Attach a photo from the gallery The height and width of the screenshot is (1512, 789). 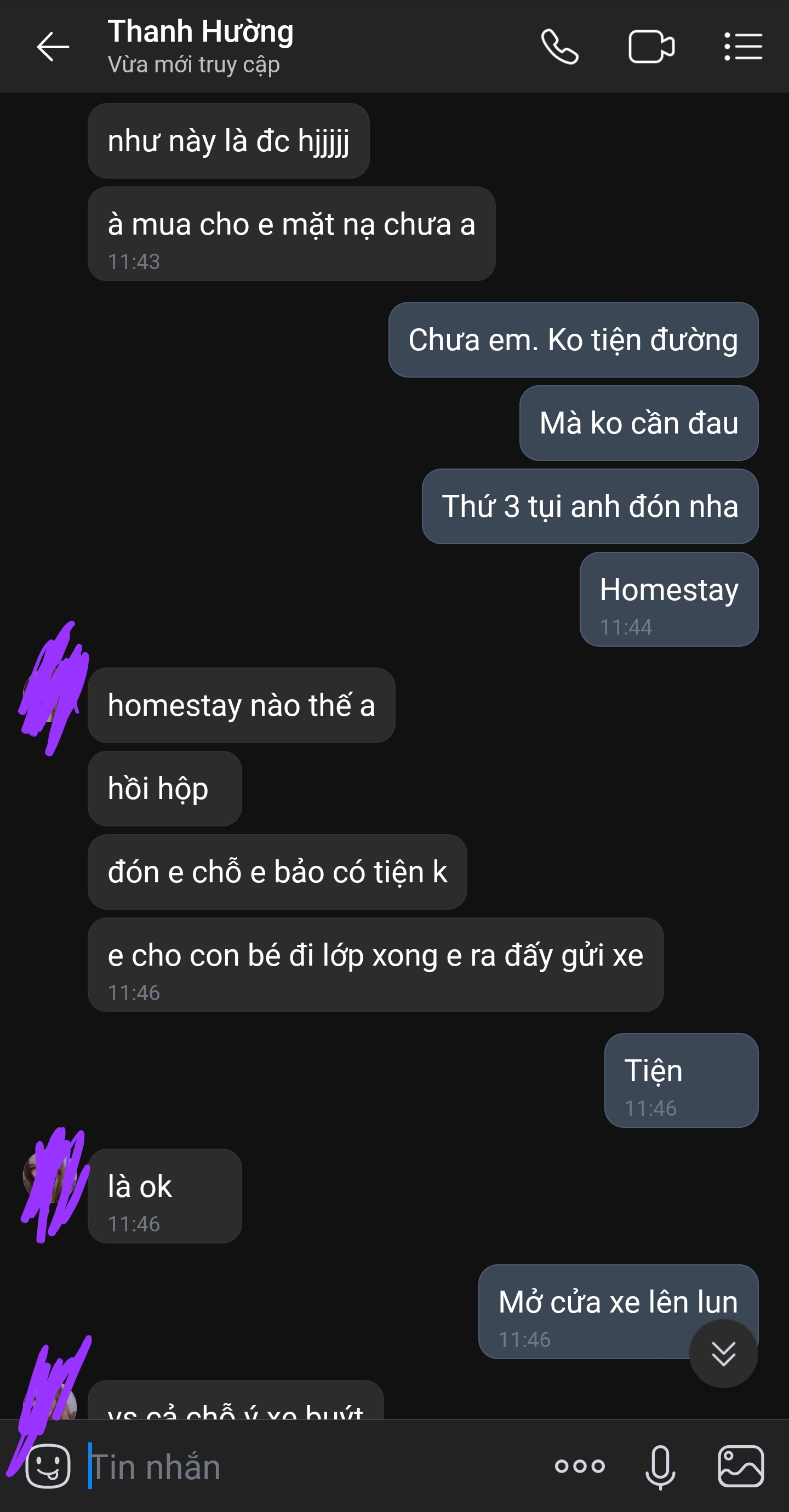pyautogui.click(x=740, y=1466)
